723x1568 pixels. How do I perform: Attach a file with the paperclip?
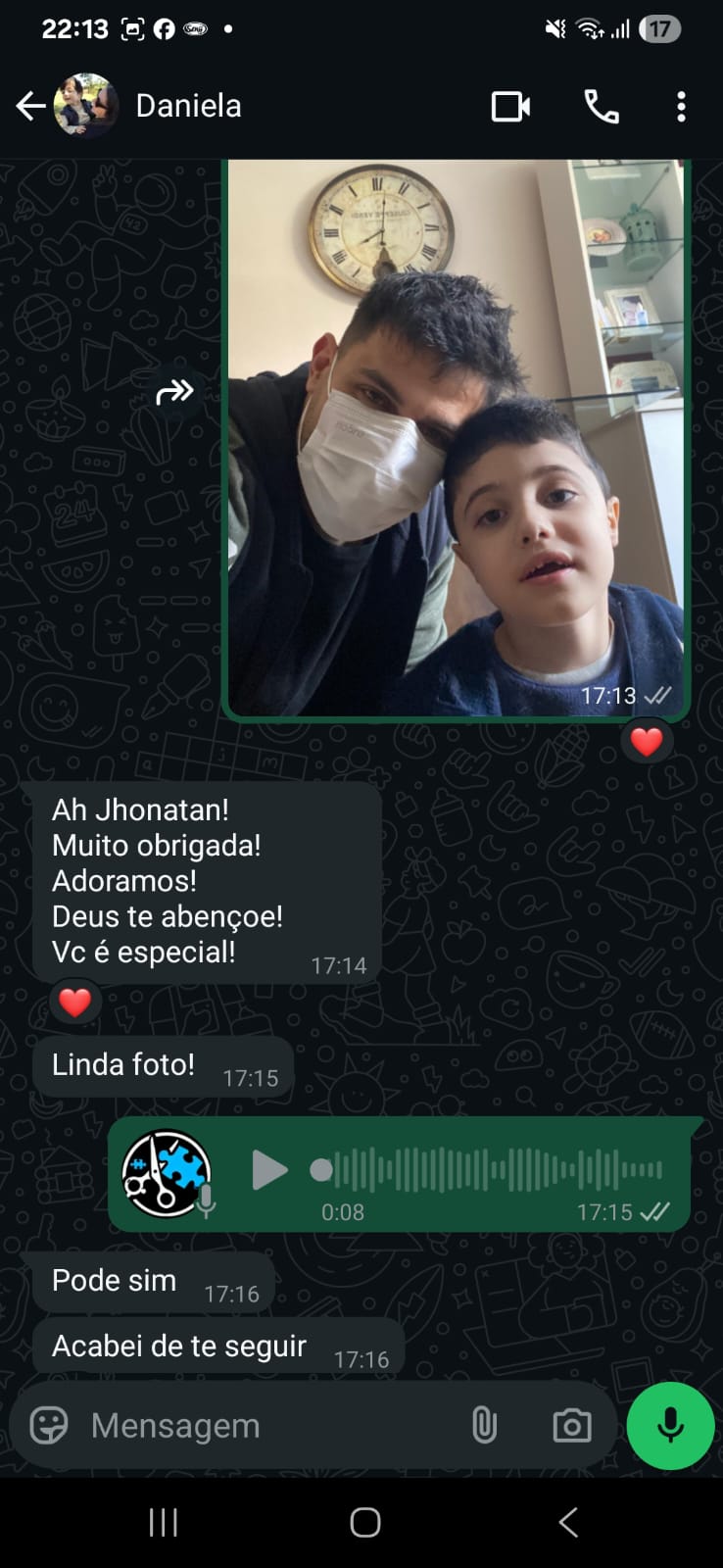(484, 1425)
